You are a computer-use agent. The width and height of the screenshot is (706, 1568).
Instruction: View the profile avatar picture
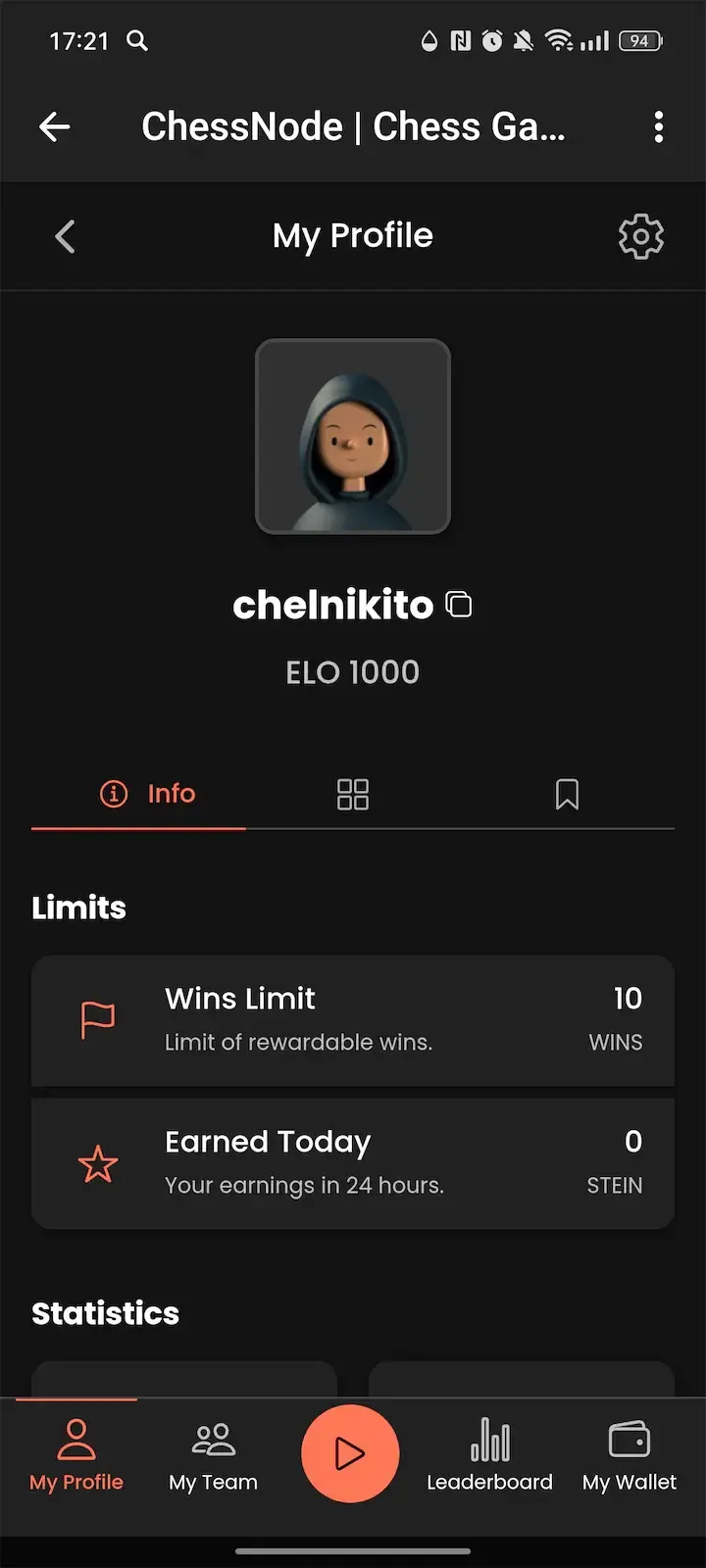pyautogui.click(x=353, y=436)
